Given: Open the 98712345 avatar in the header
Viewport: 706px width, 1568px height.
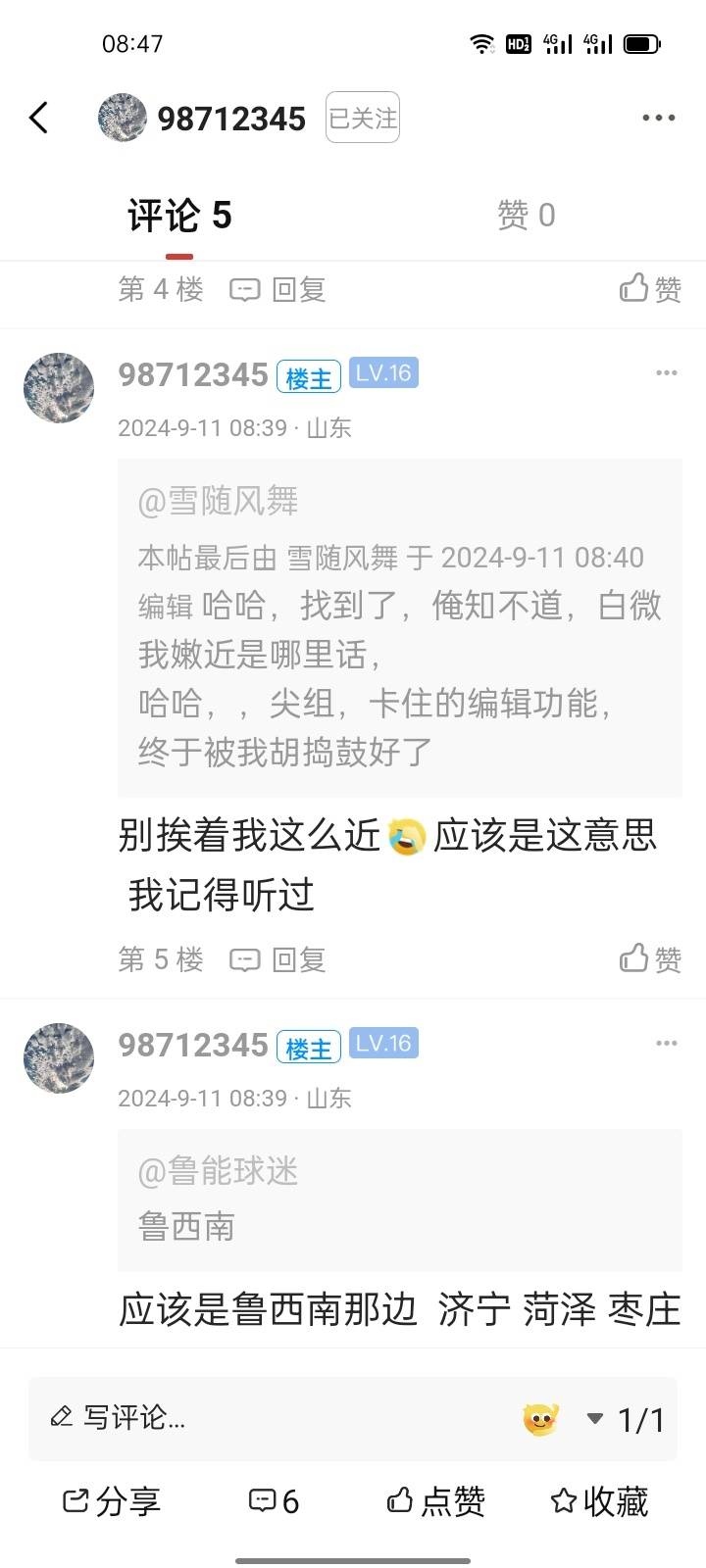Looking at the screenshot, I should click(x=123, y=119).
